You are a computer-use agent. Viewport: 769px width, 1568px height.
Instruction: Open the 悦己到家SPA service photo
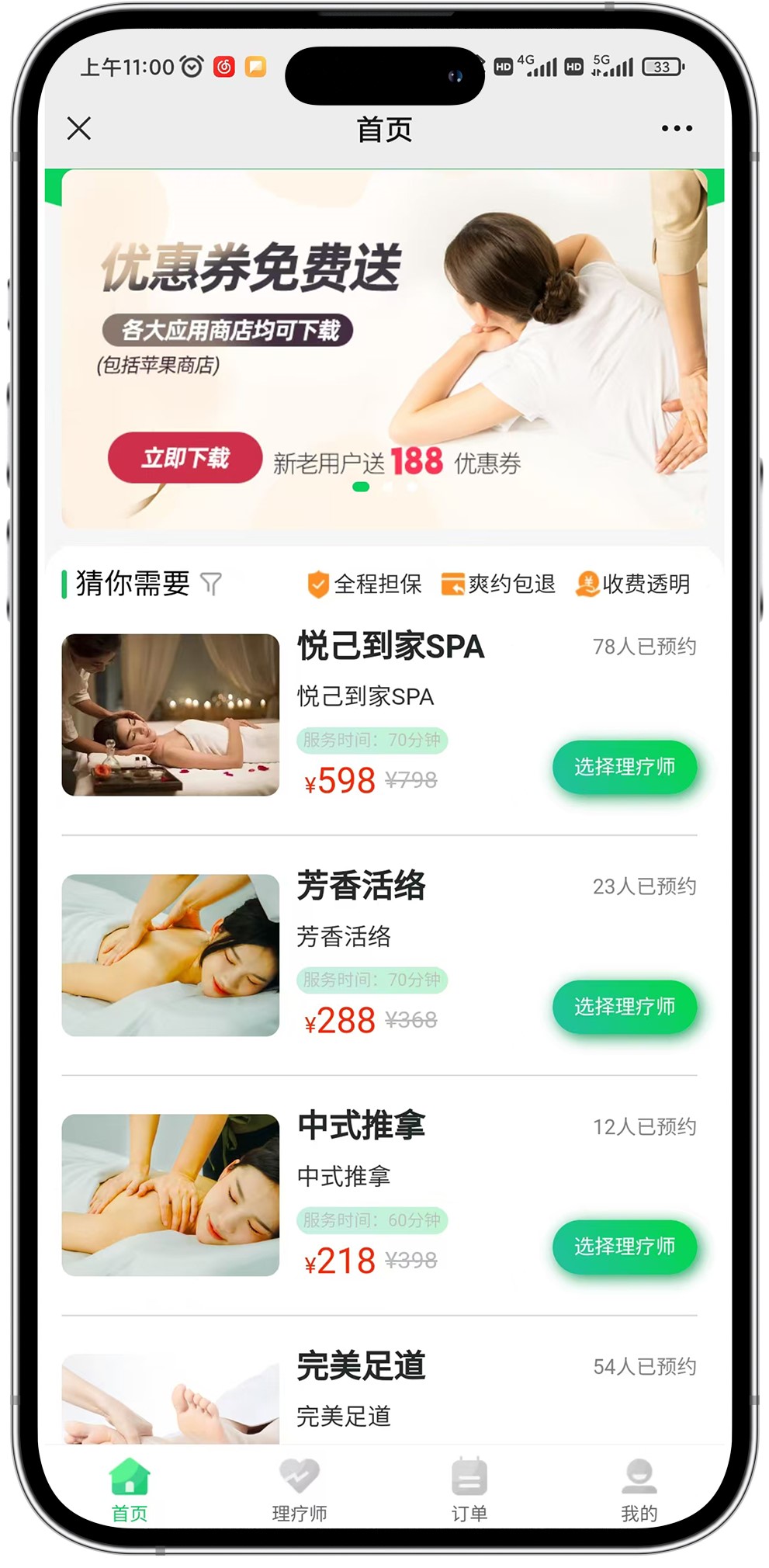coord(171,715)
